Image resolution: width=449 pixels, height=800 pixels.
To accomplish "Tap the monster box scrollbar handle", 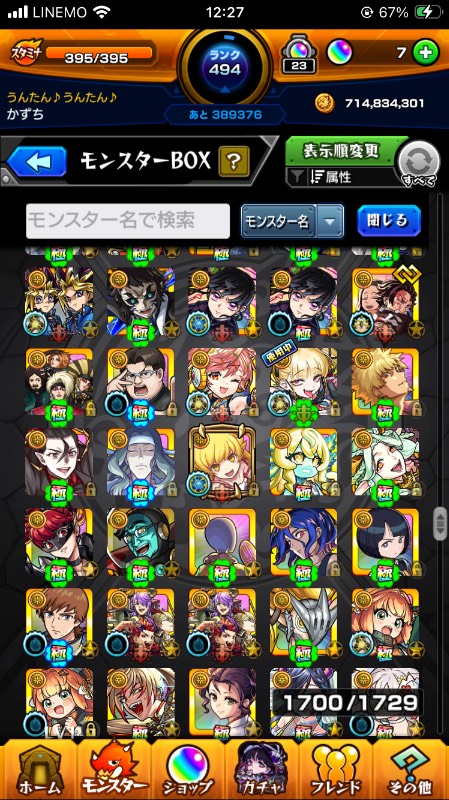I will click(x=439, y=524).
